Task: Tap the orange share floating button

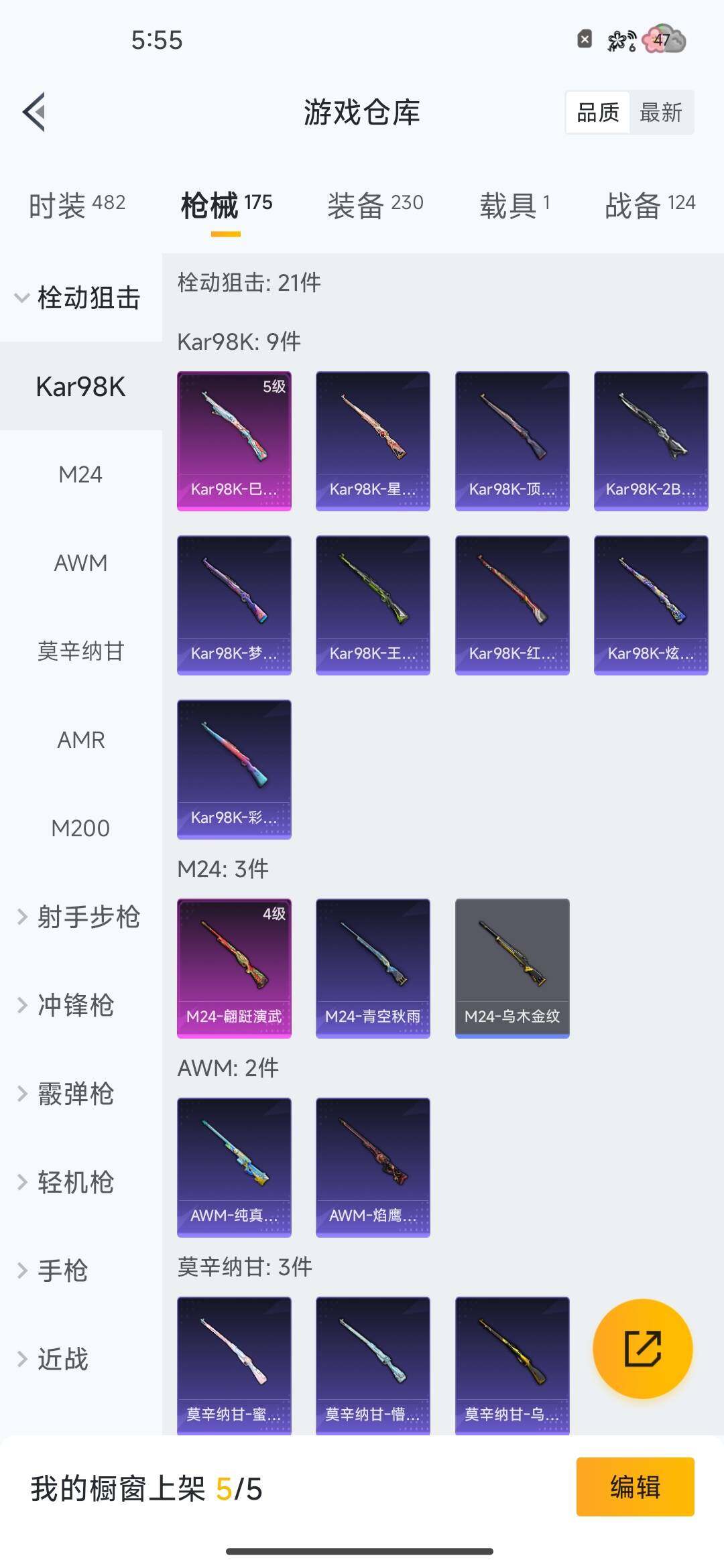Action: [x=642, y=1349]
